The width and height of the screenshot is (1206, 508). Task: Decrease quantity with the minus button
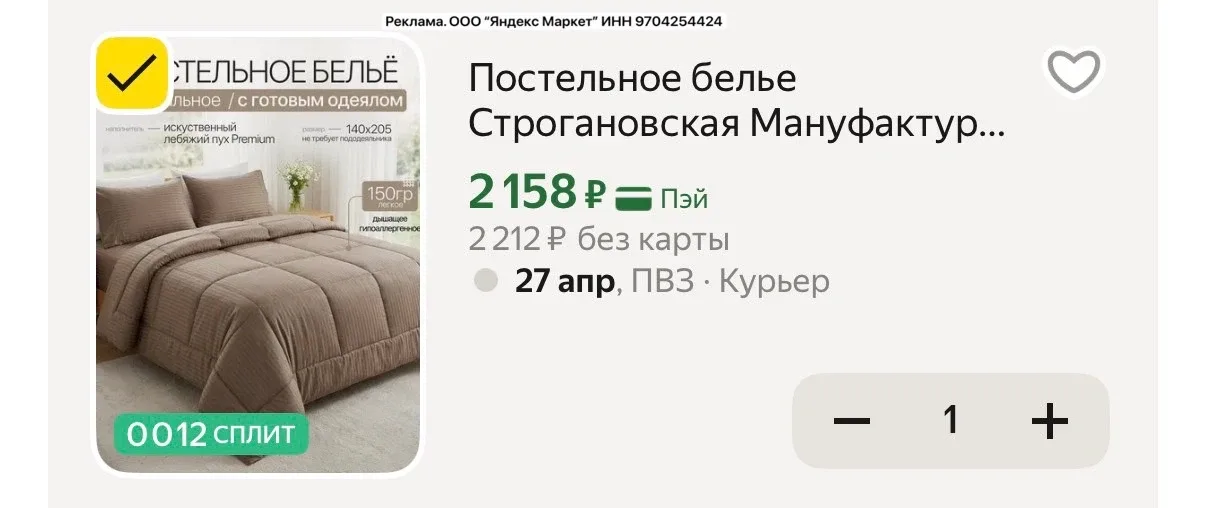(851, 421)
